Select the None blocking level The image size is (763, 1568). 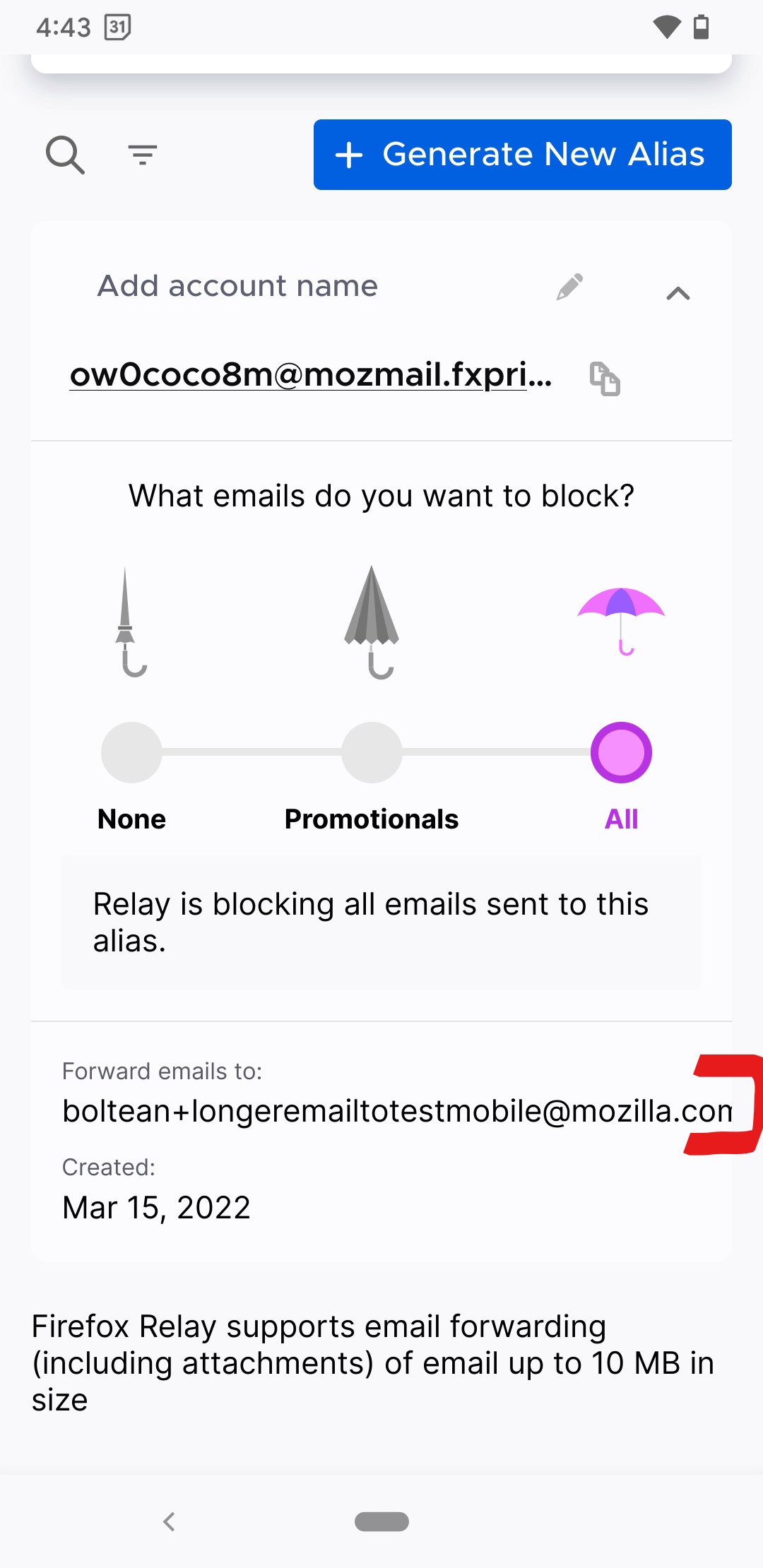click(131, 751)
